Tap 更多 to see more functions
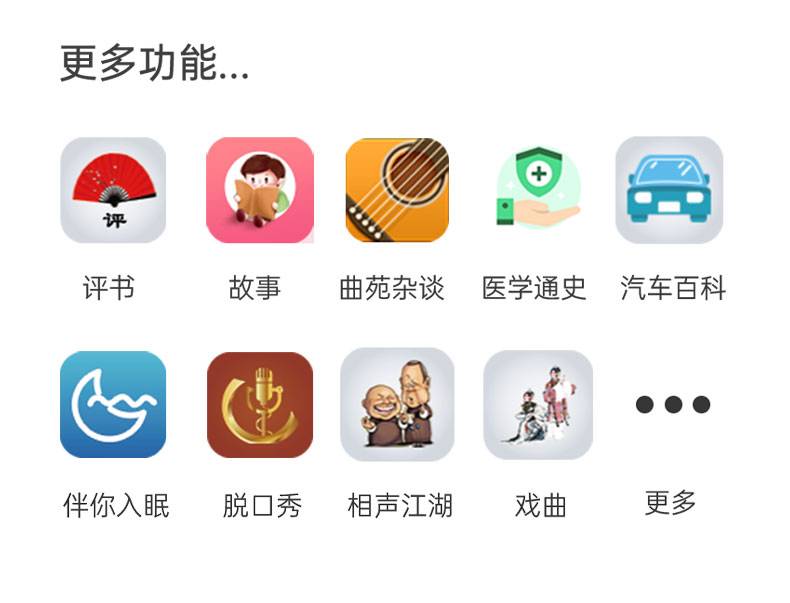 [672, 404]
